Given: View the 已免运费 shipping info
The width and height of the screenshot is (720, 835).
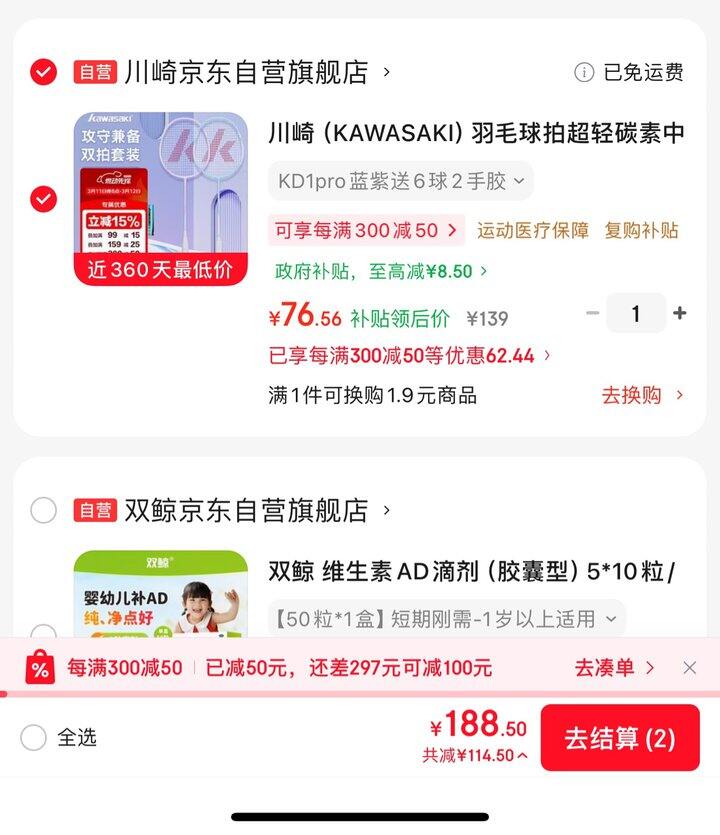Looking at the screenshot, I should (x=630, y=72).
